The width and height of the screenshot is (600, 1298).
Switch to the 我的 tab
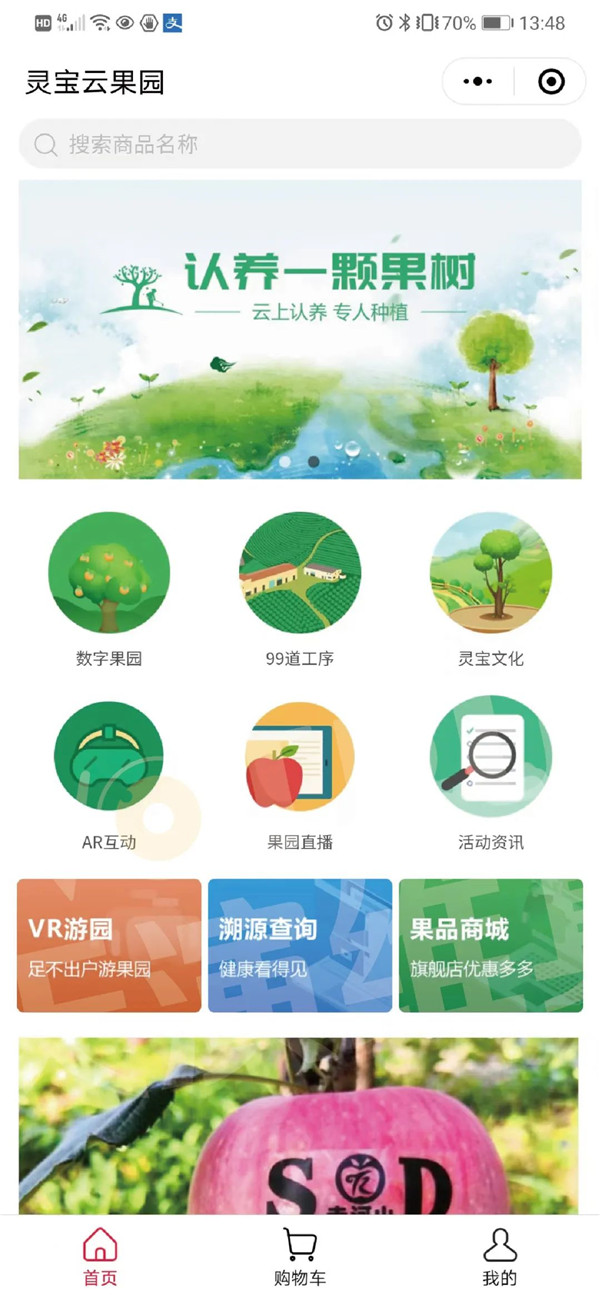pos(500,1256)
